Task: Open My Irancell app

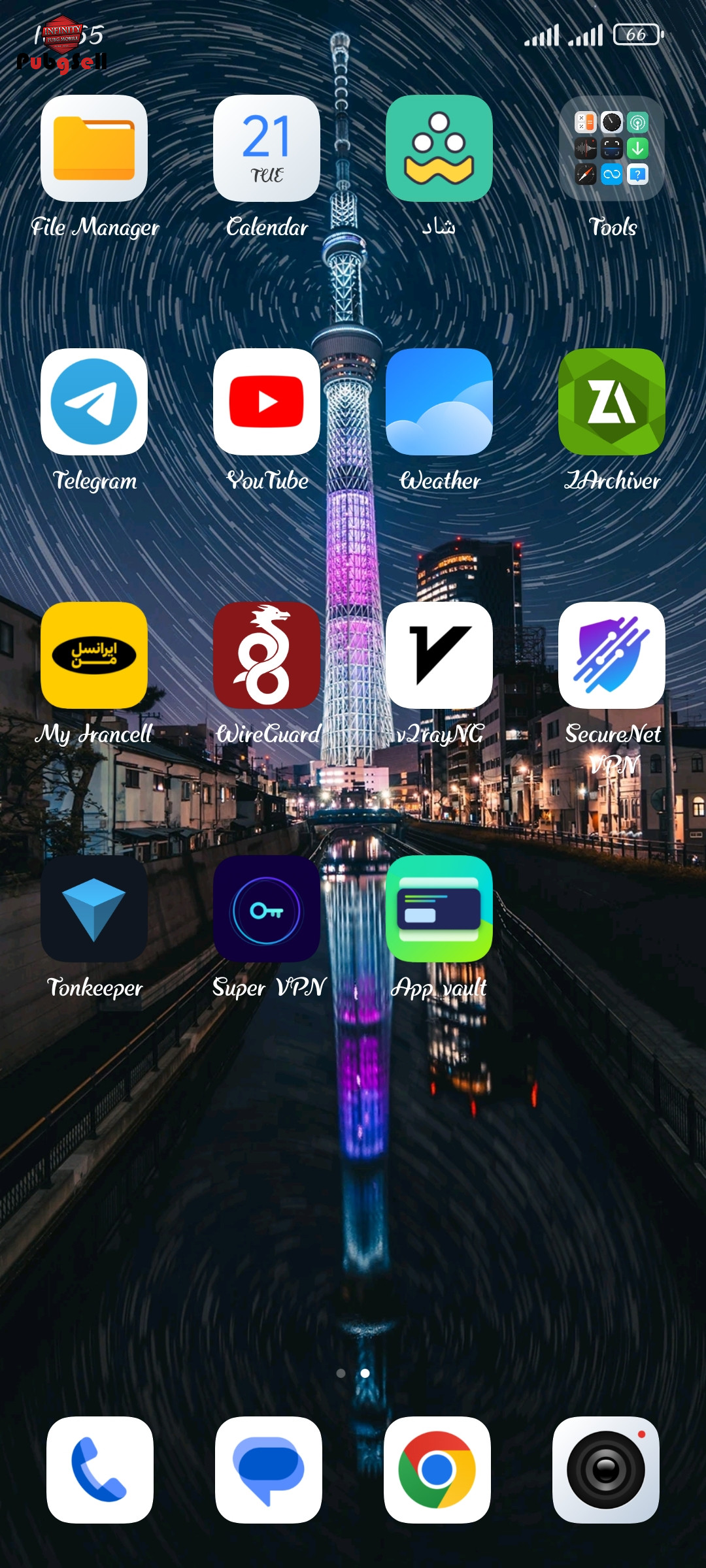Action: click(x=94, y=655)
